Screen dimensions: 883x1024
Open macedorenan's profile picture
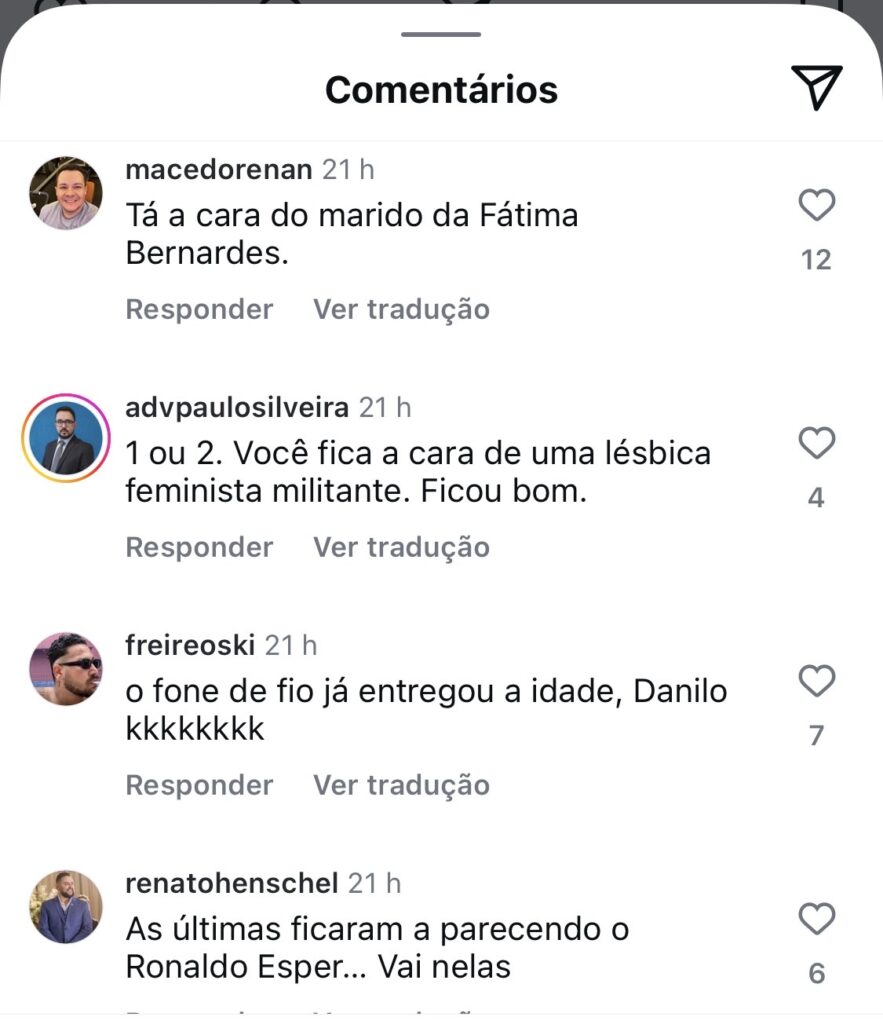coord(65,194)
